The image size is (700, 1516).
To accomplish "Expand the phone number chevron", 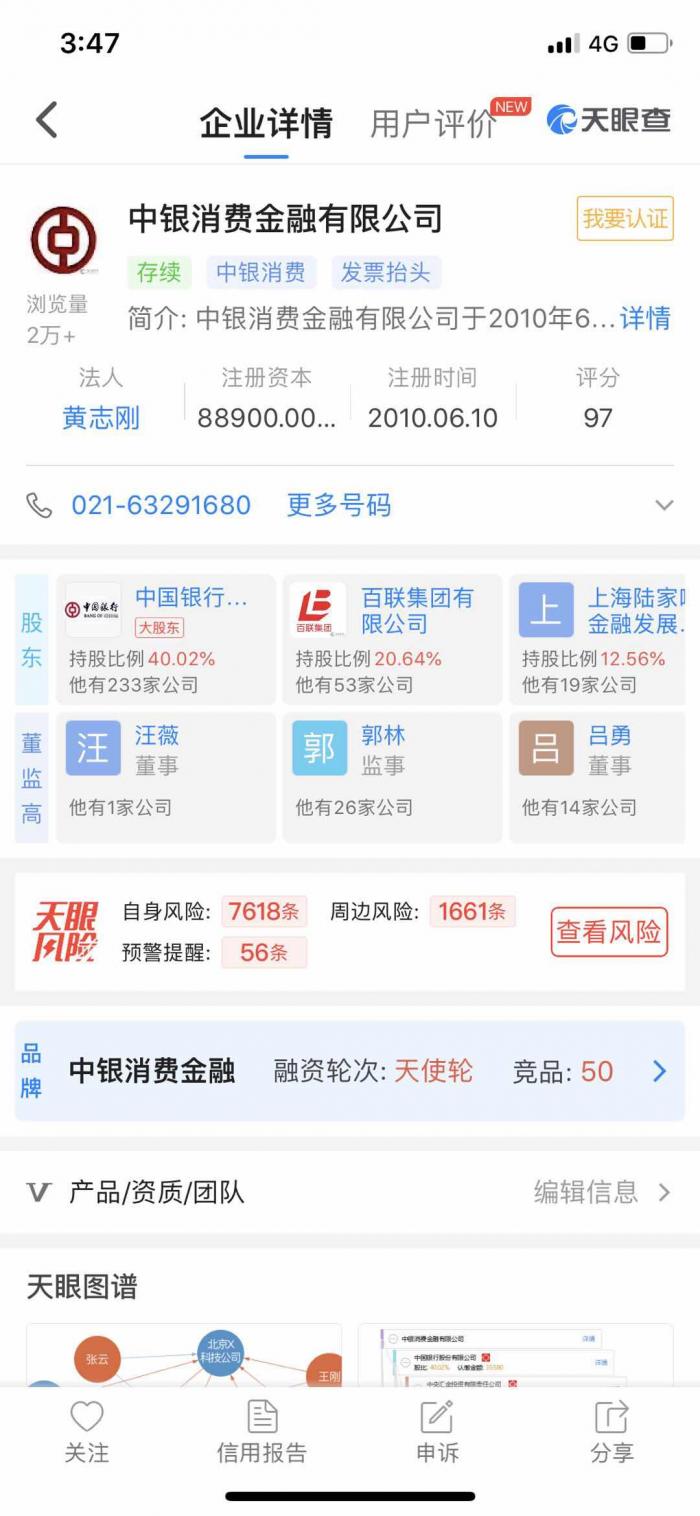I will pyautogui.click(x=664, y=505).
